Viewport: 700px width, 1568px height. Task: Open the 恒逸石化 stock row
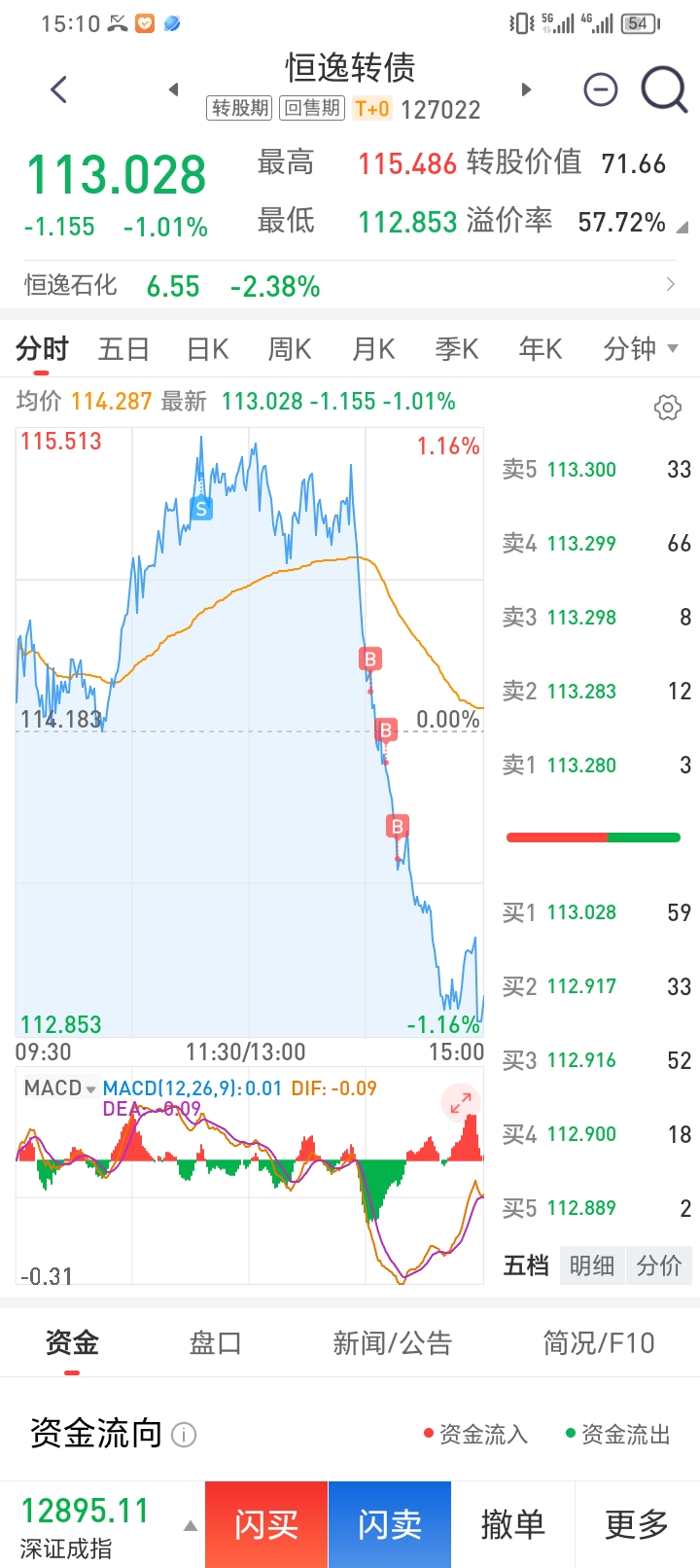click(x=350, y=286)
